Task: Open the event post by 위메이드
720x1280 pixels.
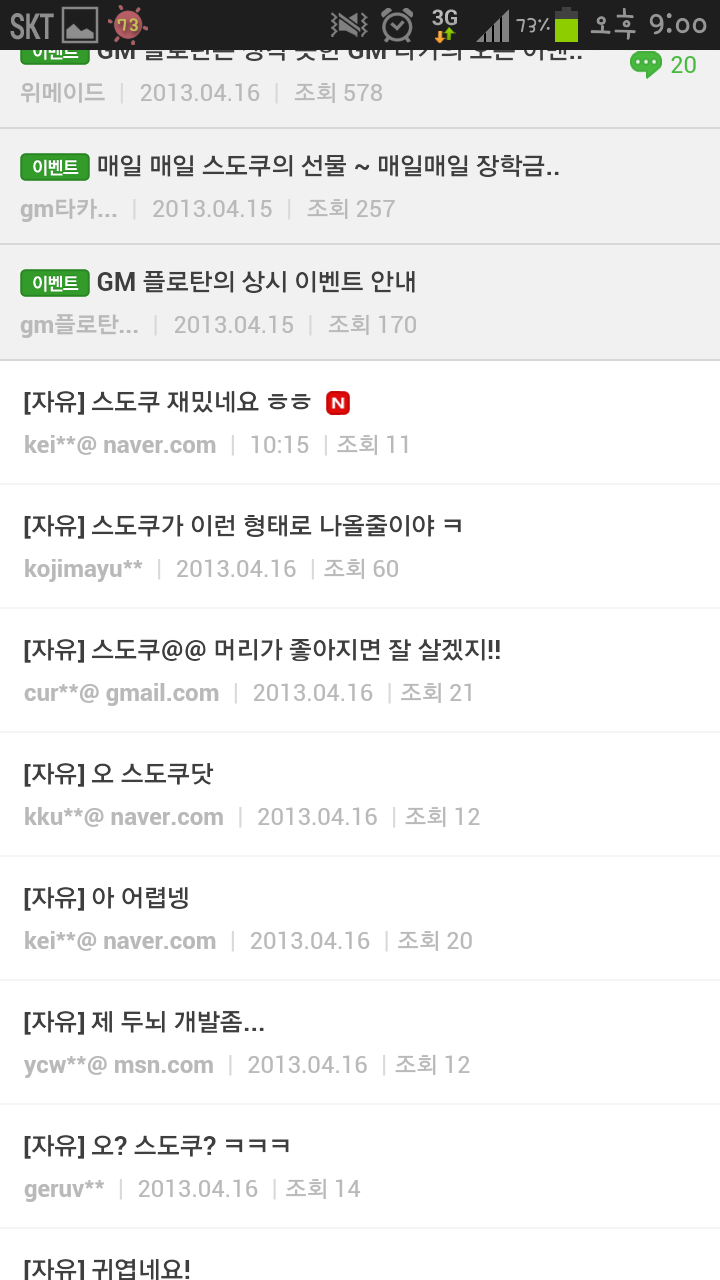Action: [300, 80]
